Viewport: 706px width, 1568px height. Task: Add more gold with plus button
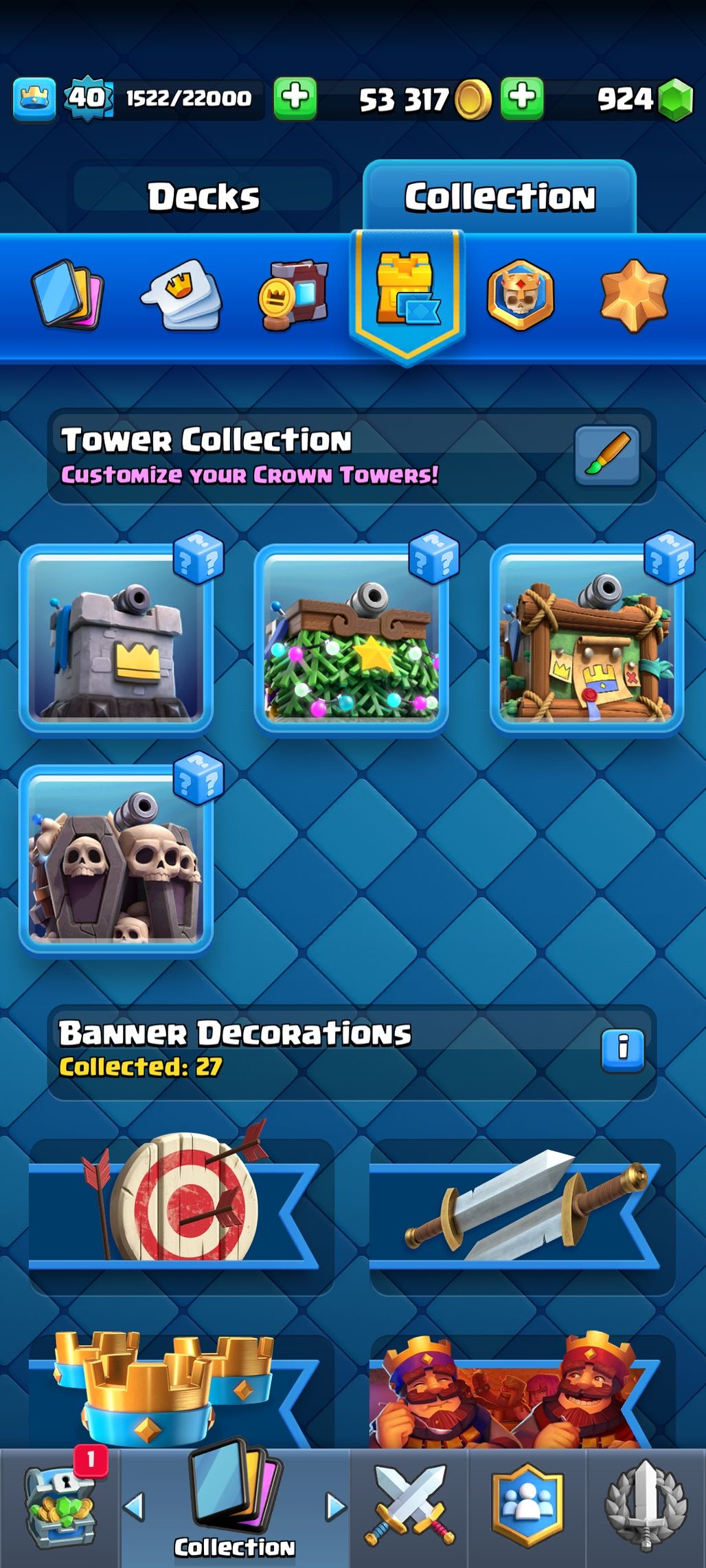[522, 98]
